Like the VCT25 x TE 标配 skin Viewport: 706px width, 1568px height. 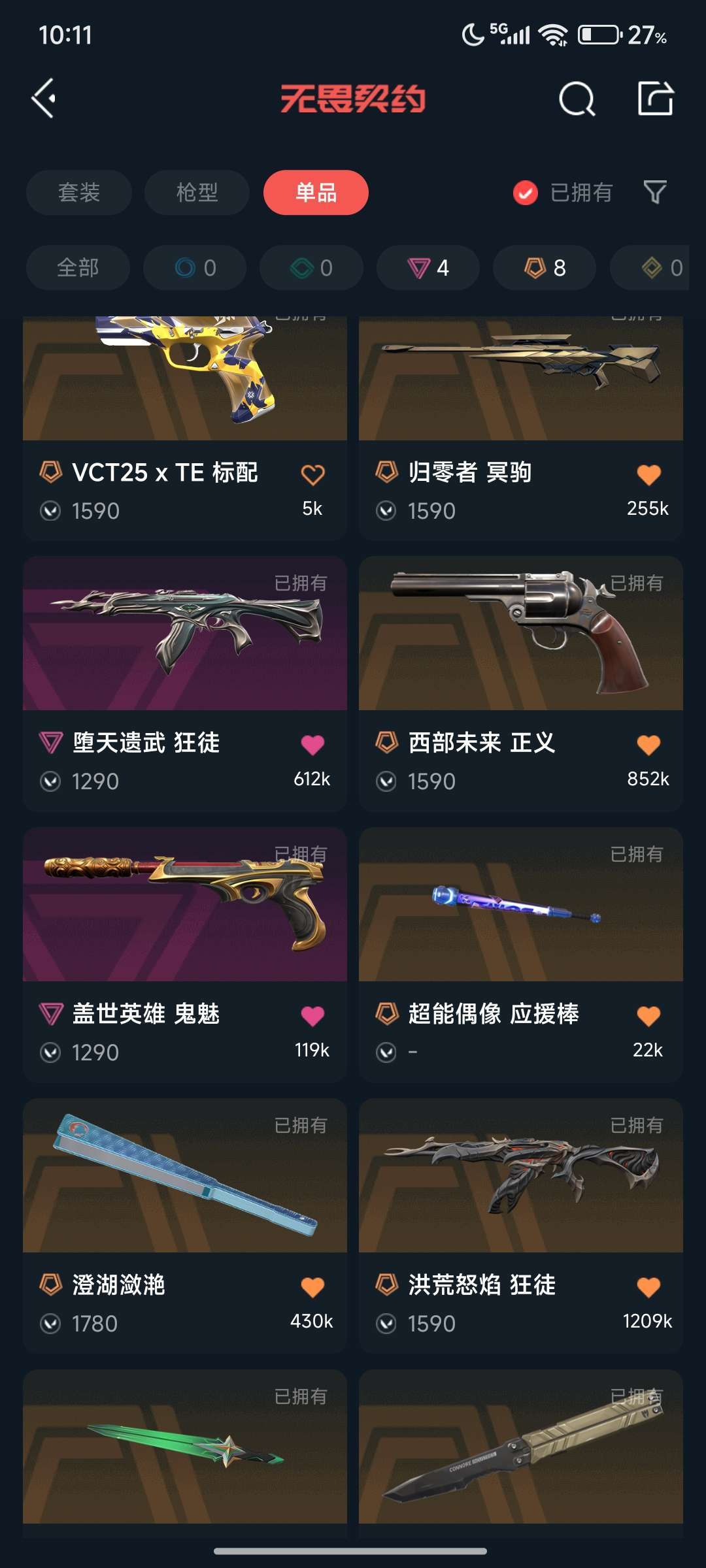coord(312,475)
